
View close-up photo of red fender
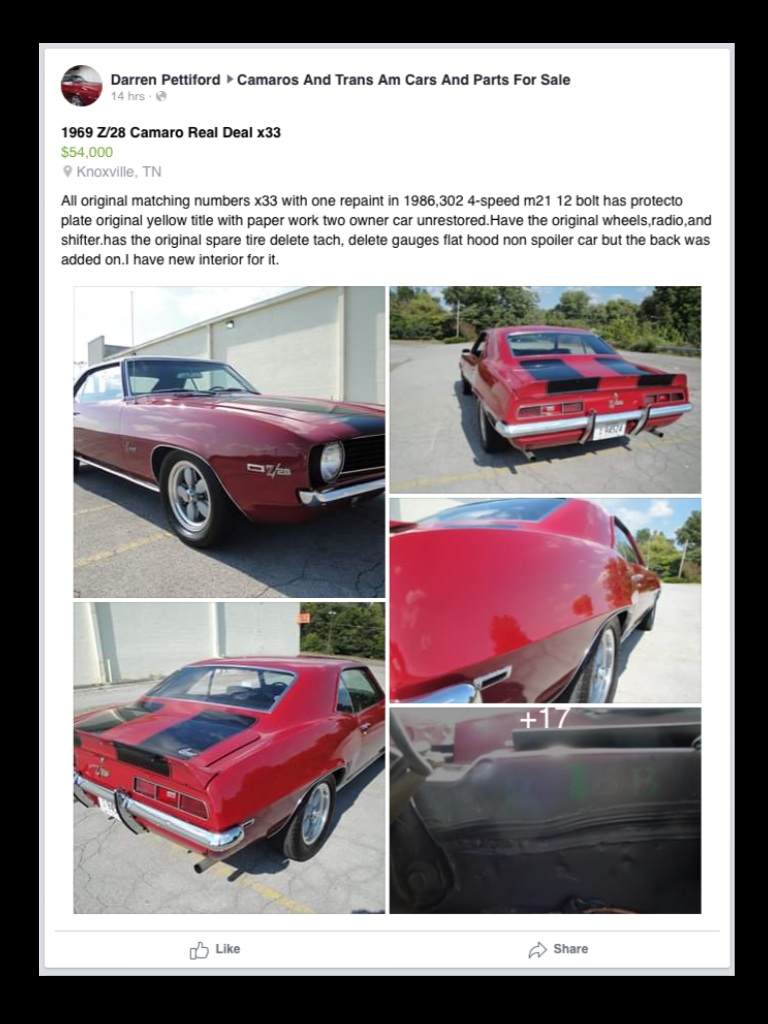545,600
